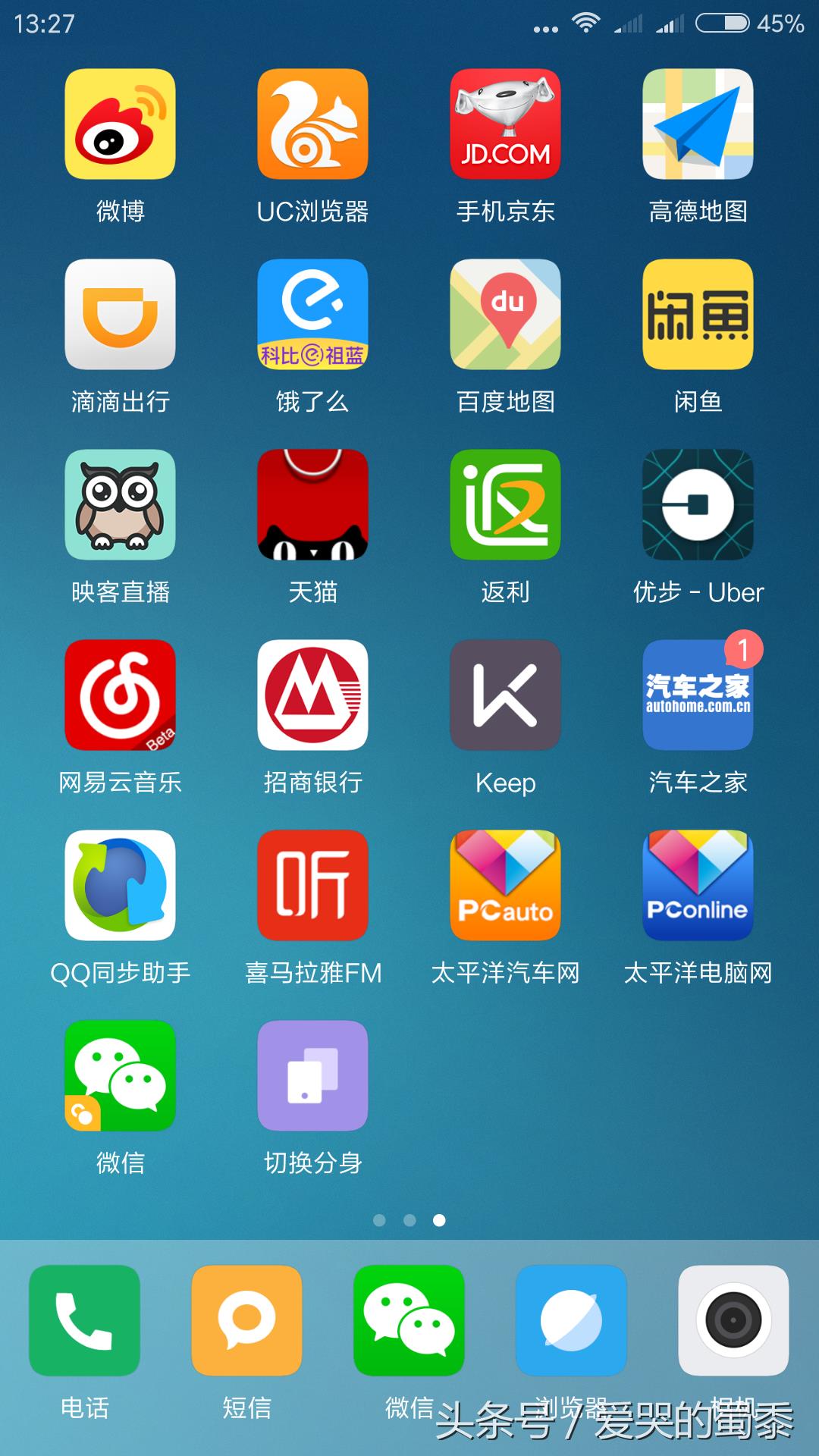Viewport: 819px width, 1456px height.
Task: Open the Weibo (微博) app
Action: [120, 124]
